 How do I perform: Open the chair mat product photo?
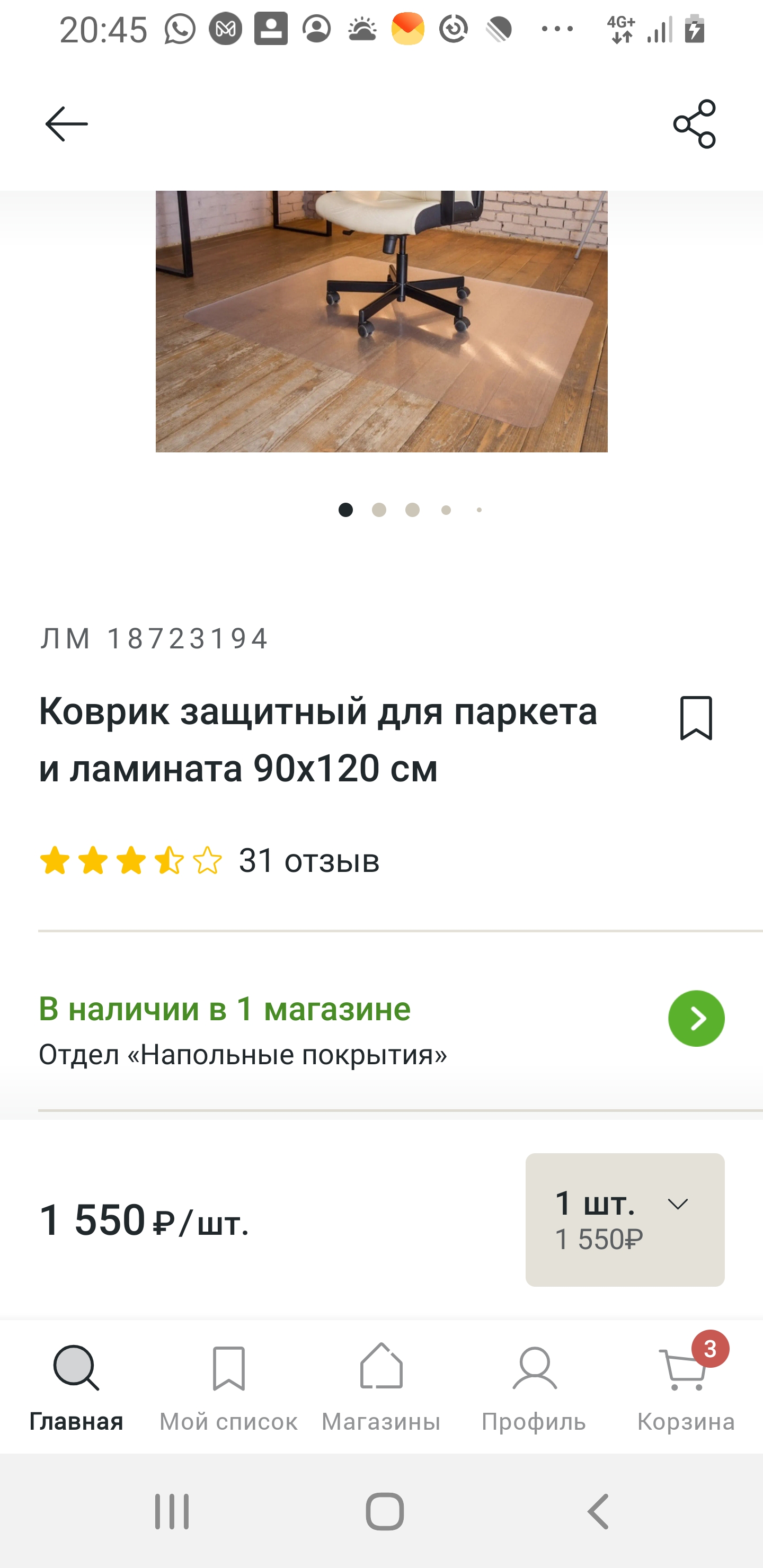point(381,321)
